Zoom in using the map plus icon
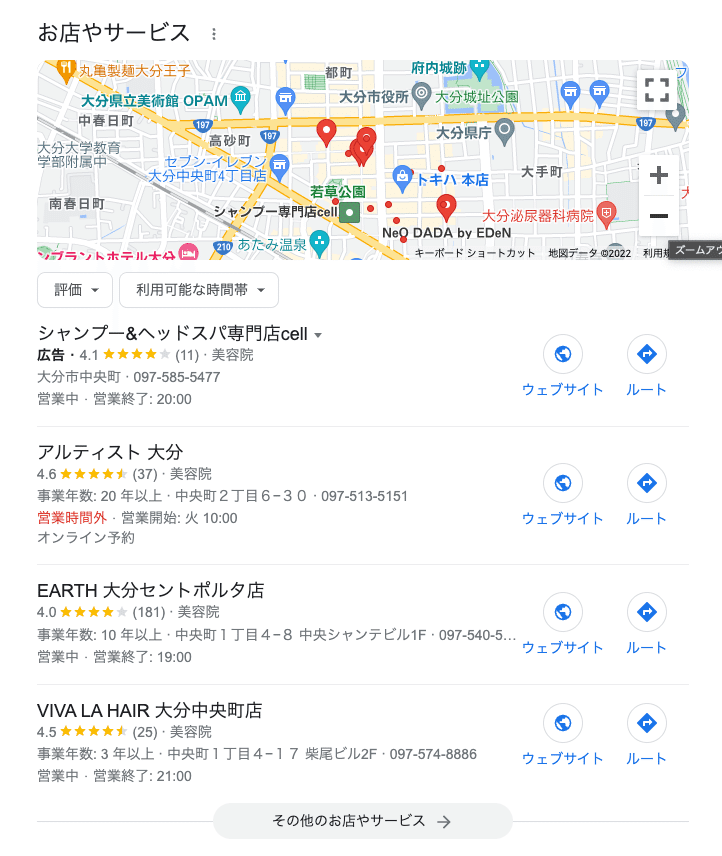Screen dimensions: 722x856 coord(658,175)
